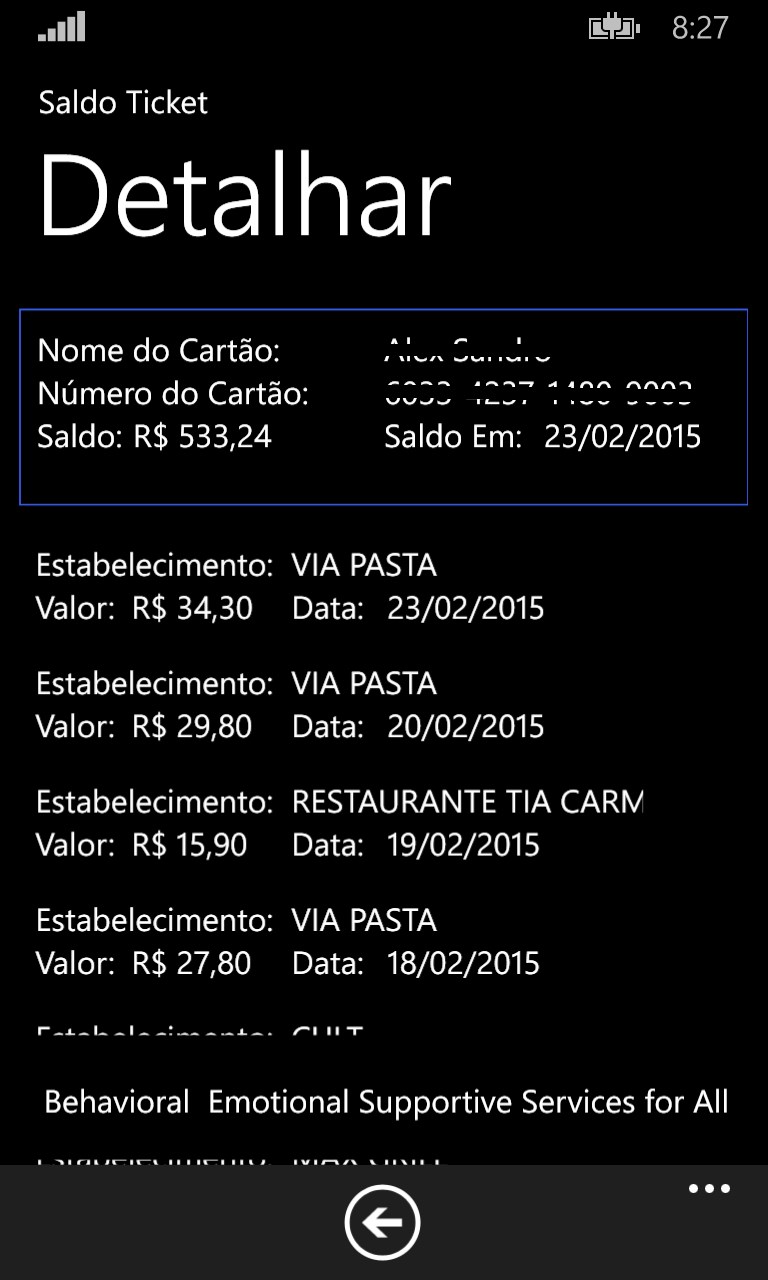Tap the cellular signal strength indicator
Image resolution: width=768 pixels, height=1280 pixels.
coord(58,27)
